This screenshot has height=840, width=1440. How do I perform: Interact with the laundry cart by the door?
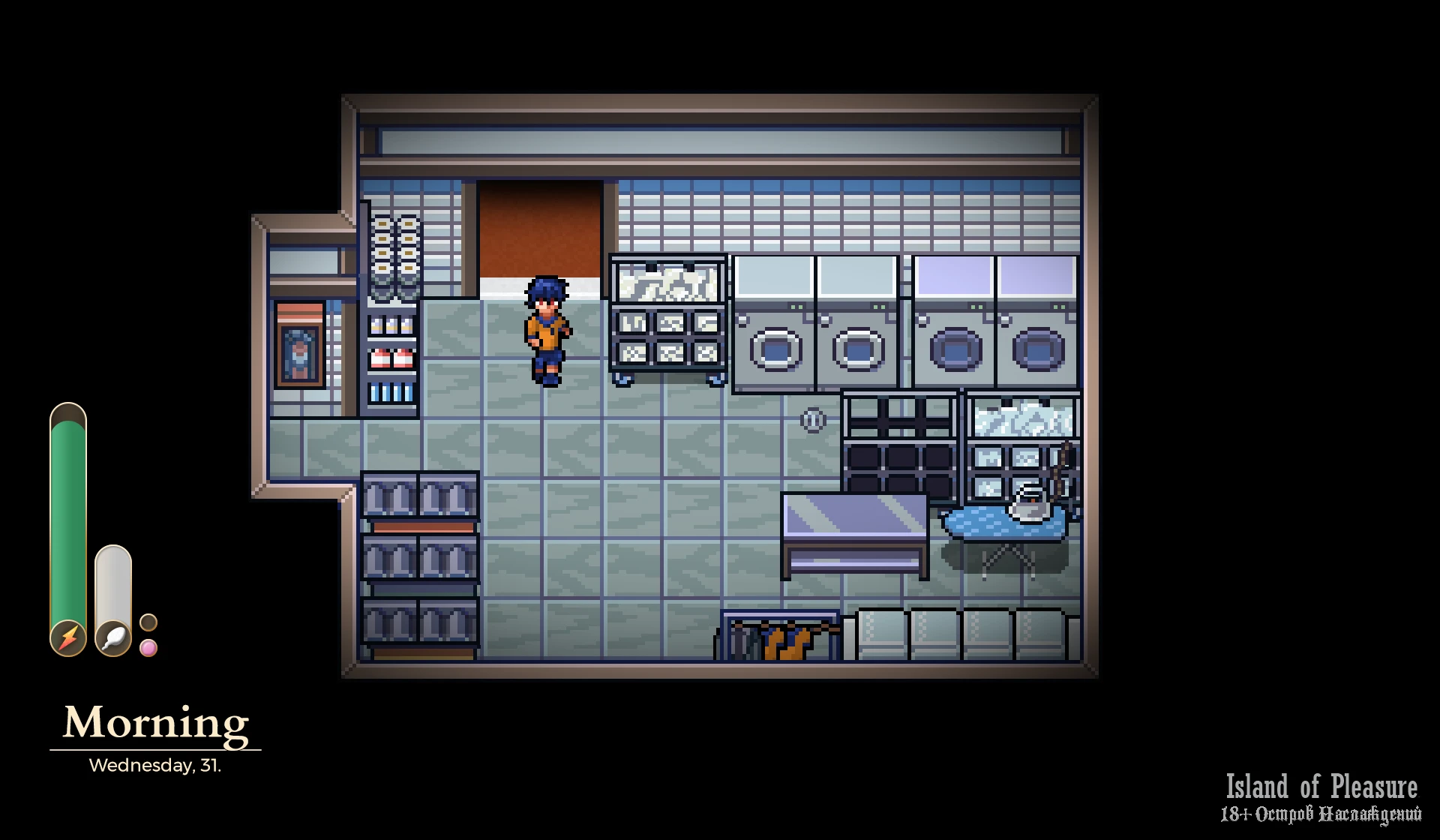point(667,319)
